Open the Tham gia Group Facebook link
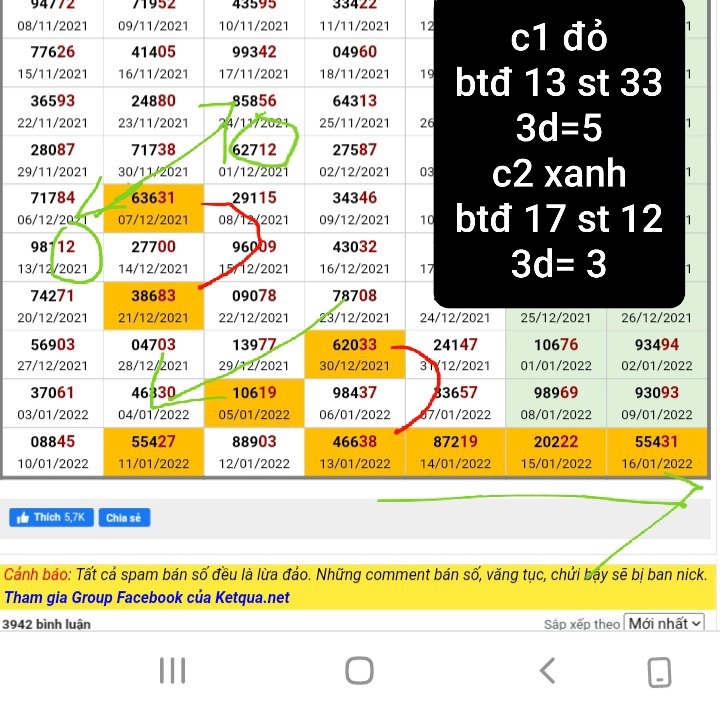 [x=147, y=597]
